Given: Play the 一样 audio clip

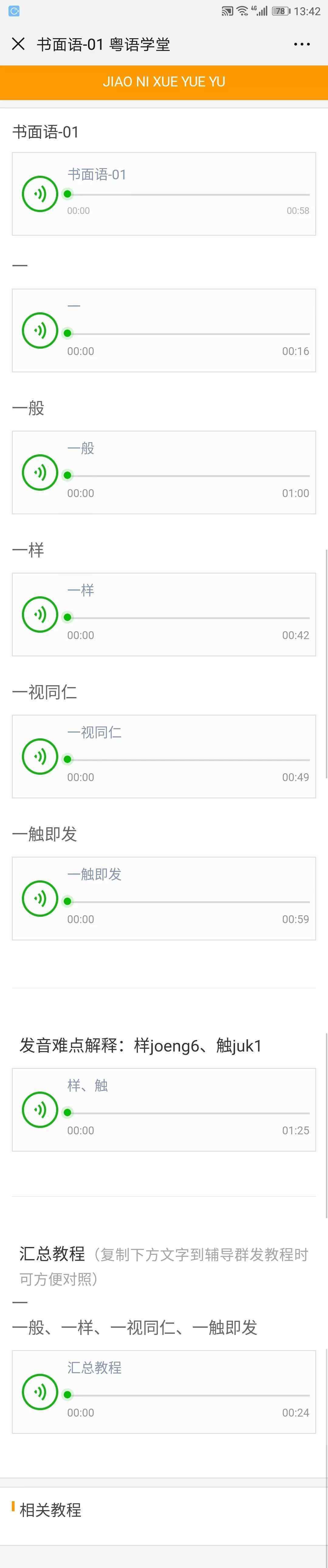Looking at the screenshot, I should coord(39,614).
